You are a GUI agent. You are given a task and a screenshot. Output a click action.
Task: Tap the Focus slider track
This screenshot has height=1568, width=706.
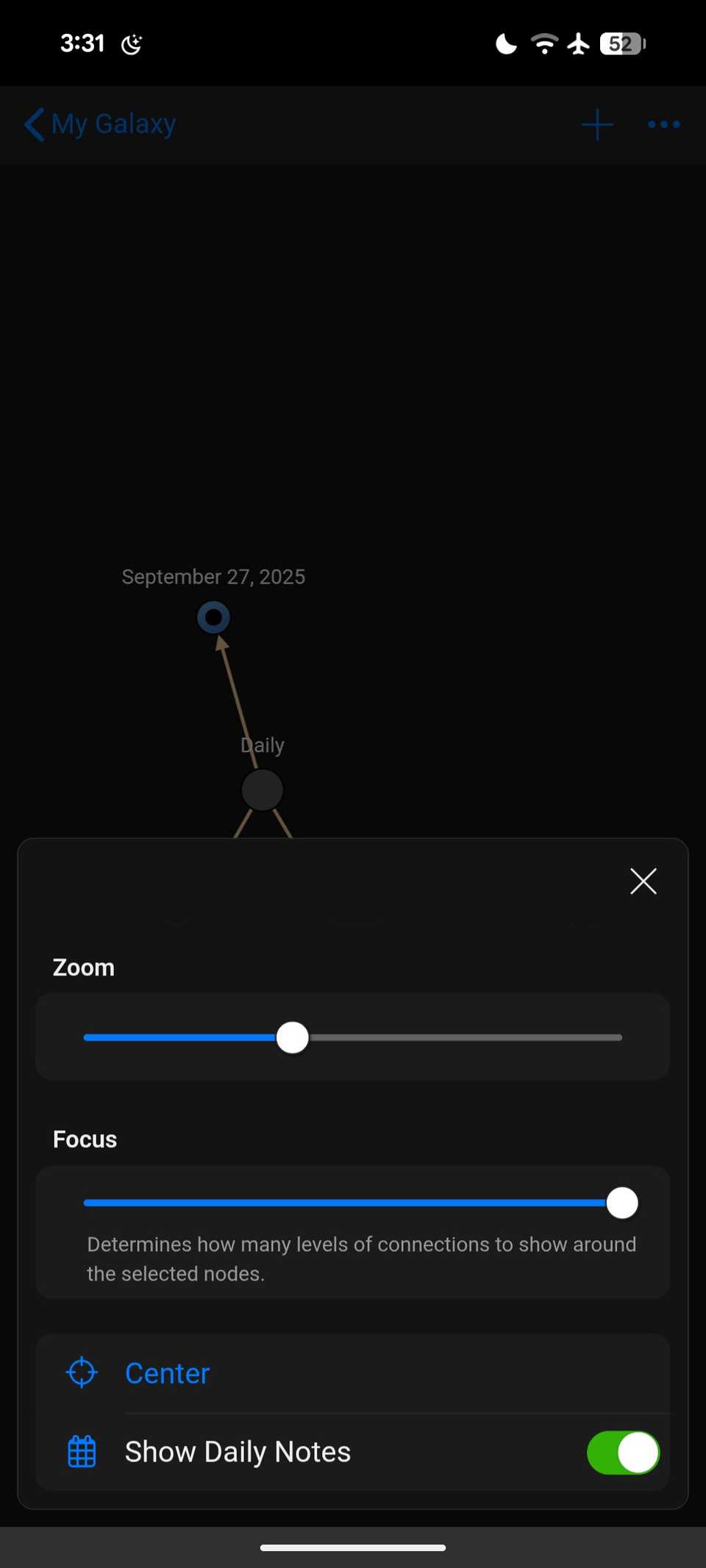coord(346,1203)
